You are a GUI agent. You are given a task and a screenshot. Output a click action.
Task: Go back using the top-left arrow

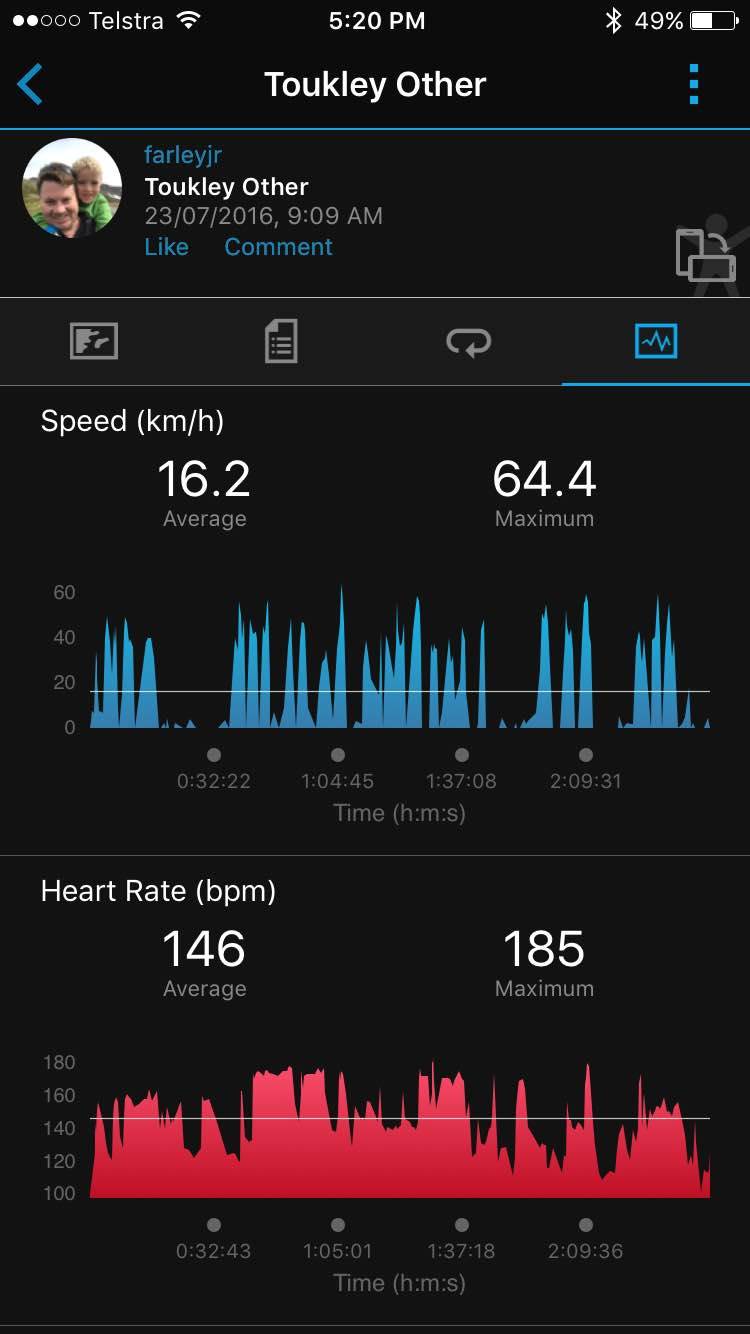pos(30,85)
